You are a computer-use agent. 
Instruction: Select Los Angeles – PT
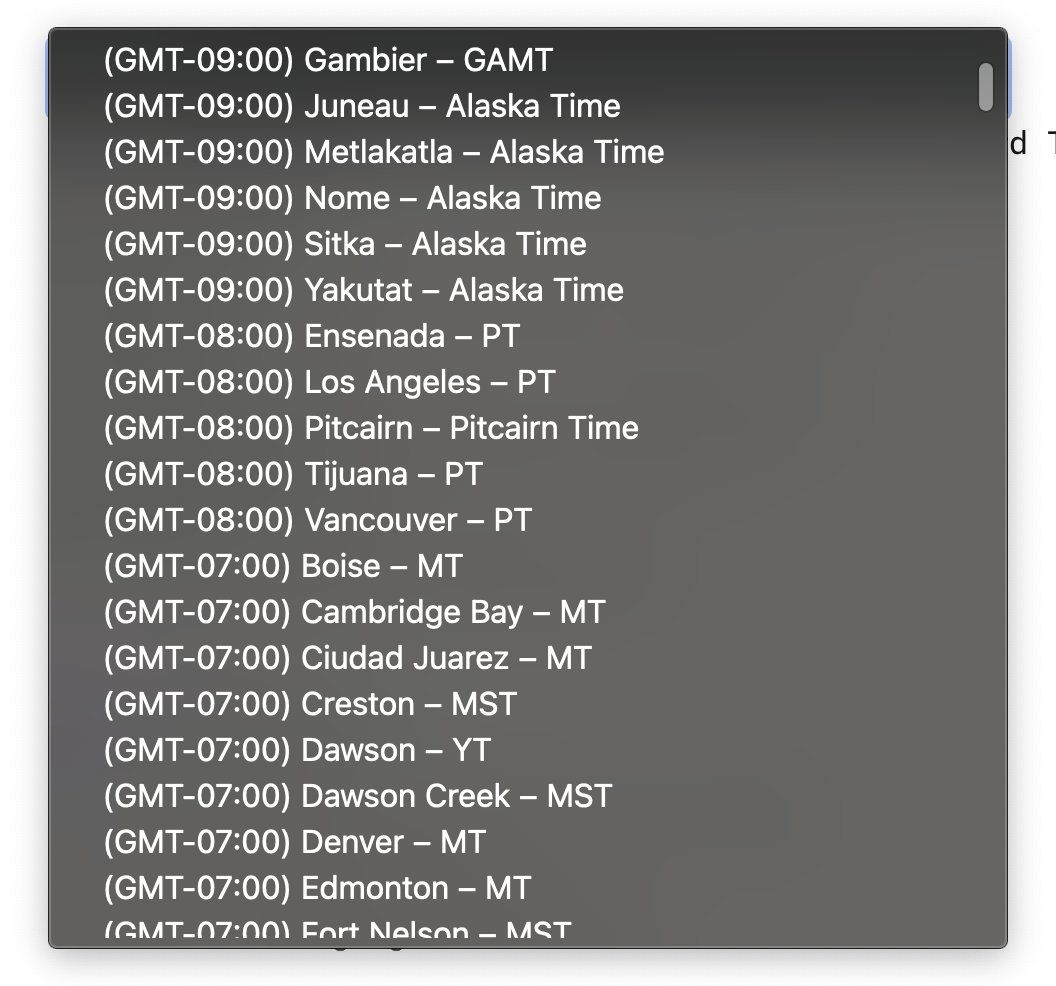coord(328,382)
